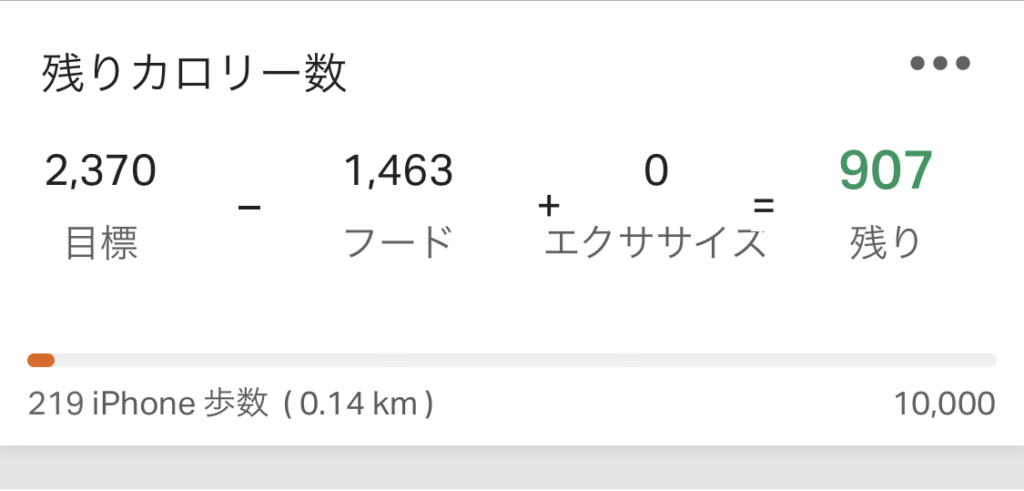This screenshot has height=491, width=1024.
Task: Open the three-dot menu for 残りカロリー数
Action: (940, 64)
